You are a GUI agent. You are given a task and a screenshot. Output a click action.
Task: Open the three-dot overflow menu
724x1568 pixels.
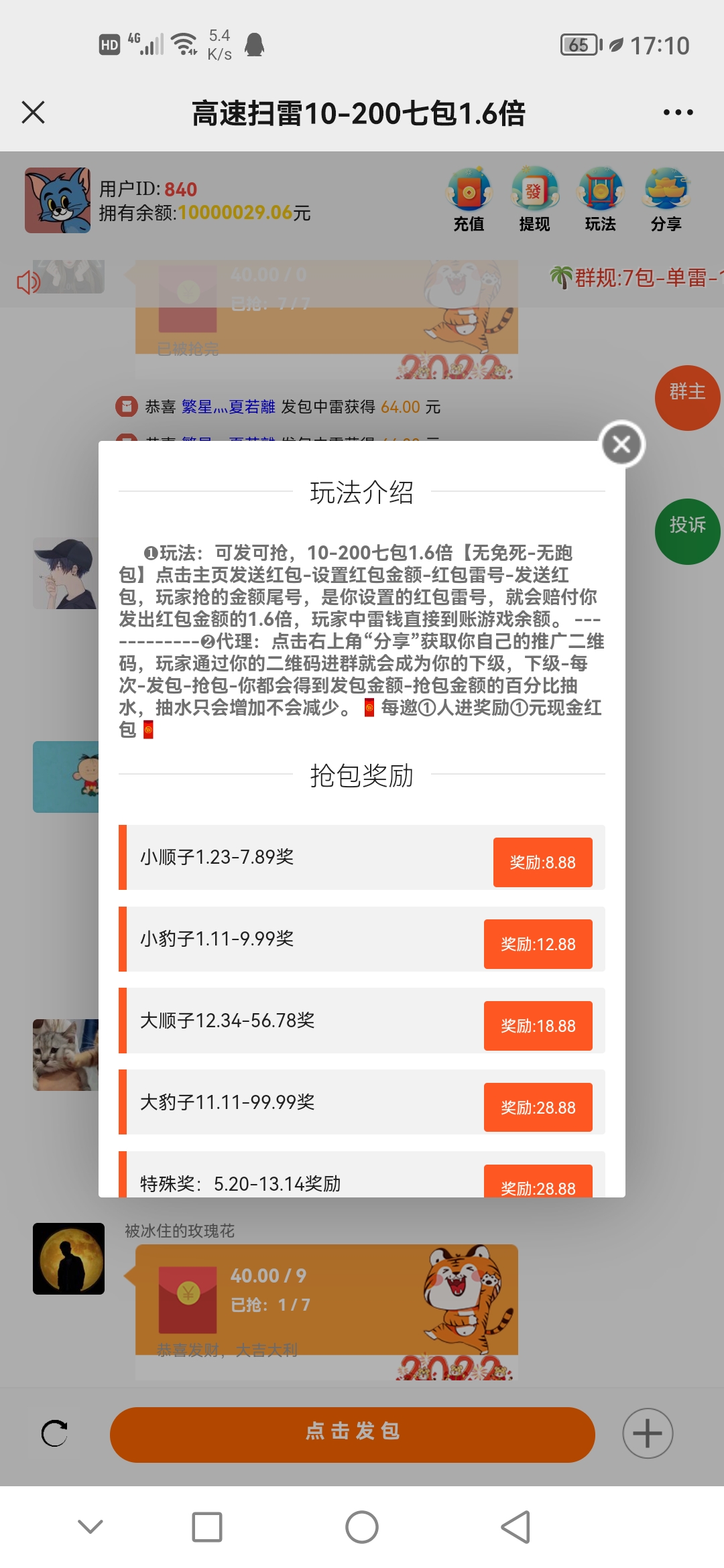(x=678, y=113)
